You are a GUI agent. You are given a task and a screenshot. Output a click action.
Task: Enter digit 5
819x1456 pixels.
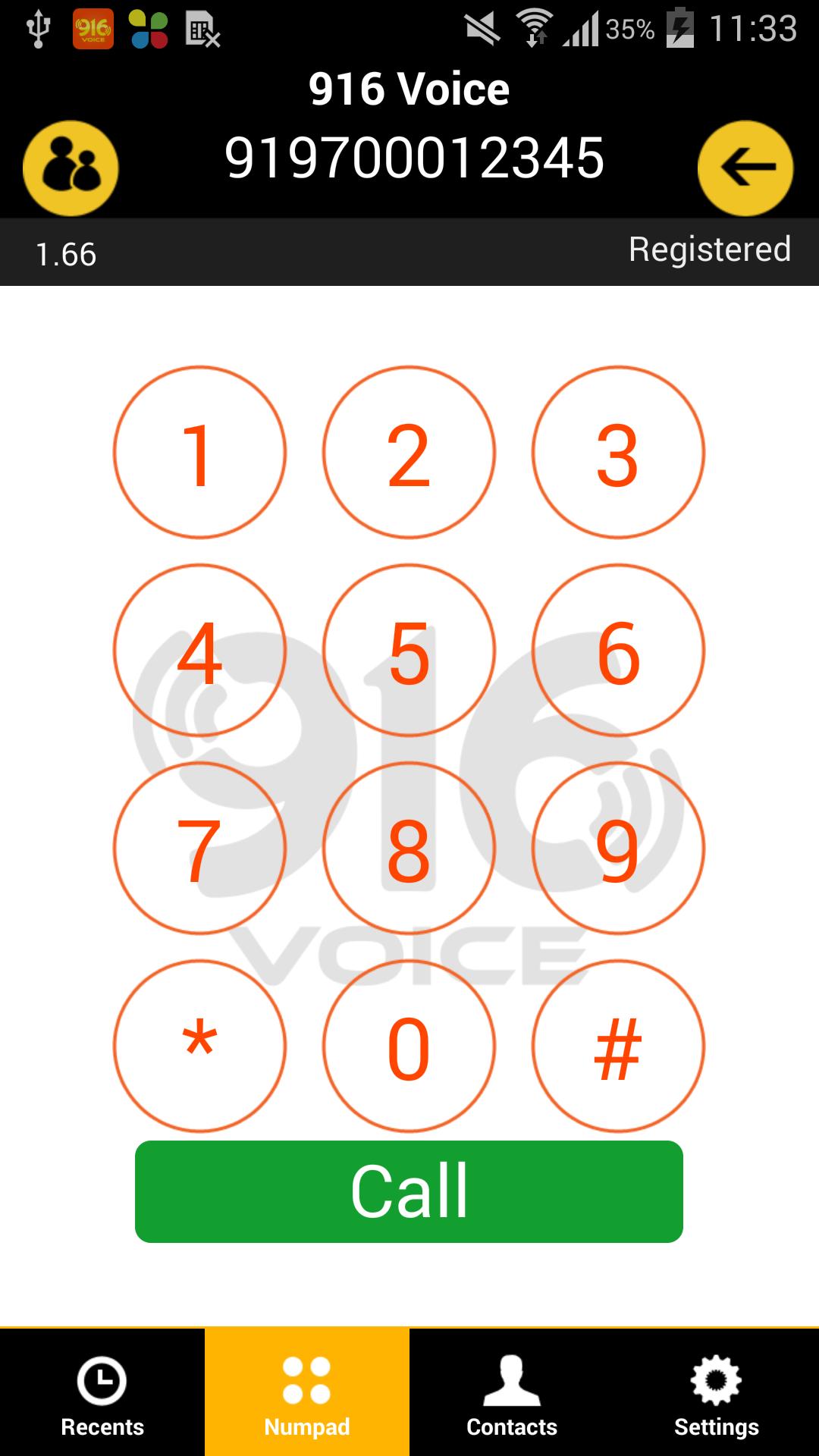point(409,651)
